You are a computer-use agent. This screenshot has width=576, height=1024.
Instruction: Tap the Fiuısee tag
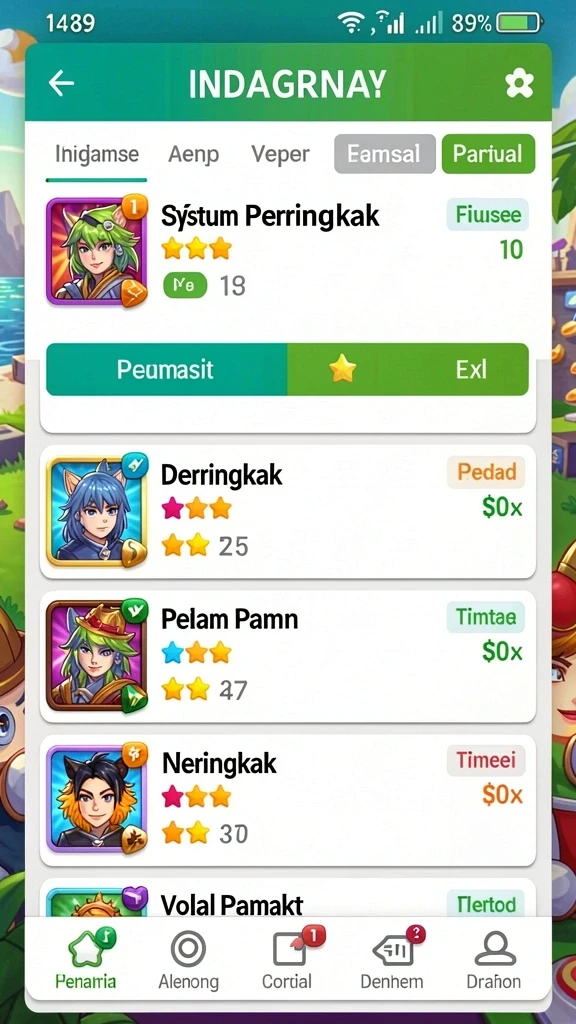coord(488,215)
